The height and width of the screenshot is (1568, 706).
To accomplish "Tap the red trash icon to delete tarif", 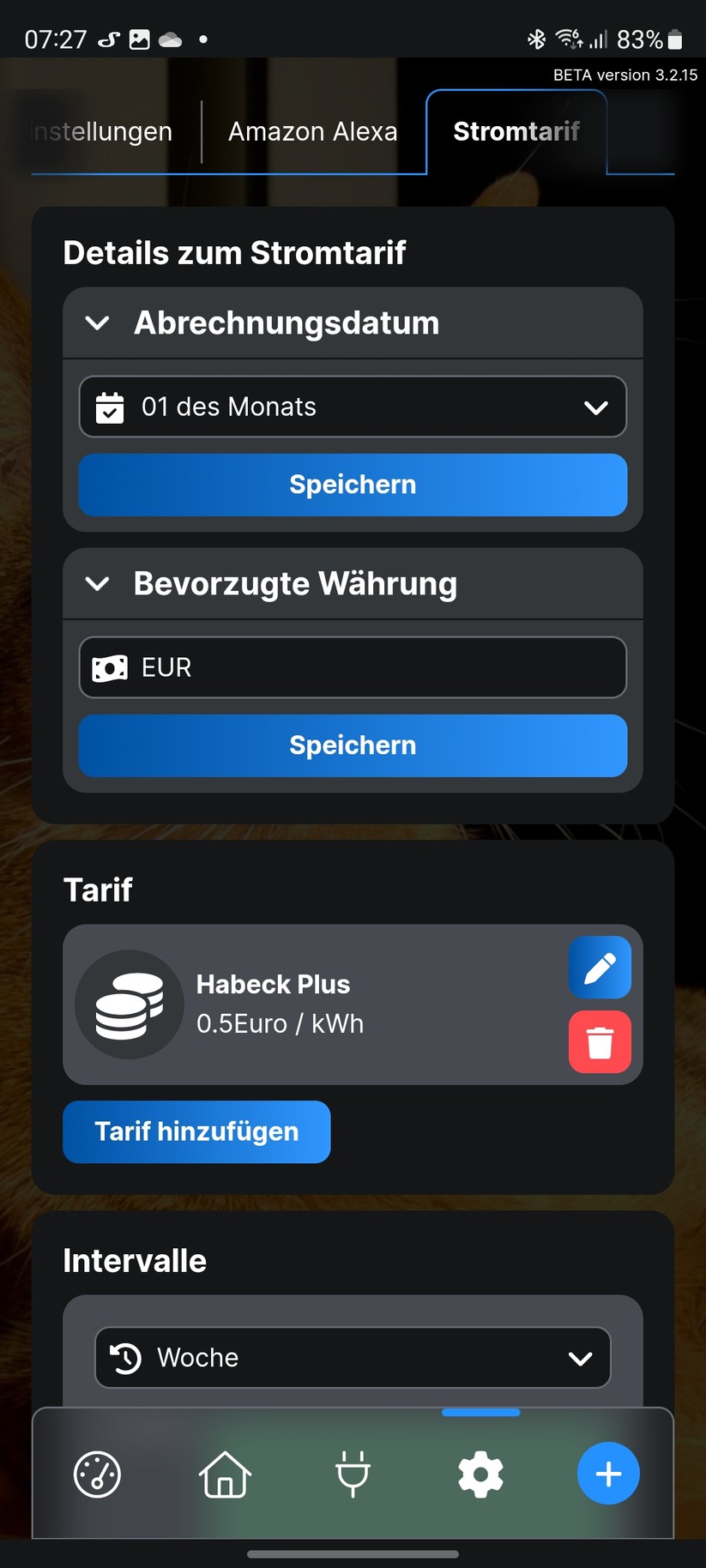I will tap(599, 1042).
